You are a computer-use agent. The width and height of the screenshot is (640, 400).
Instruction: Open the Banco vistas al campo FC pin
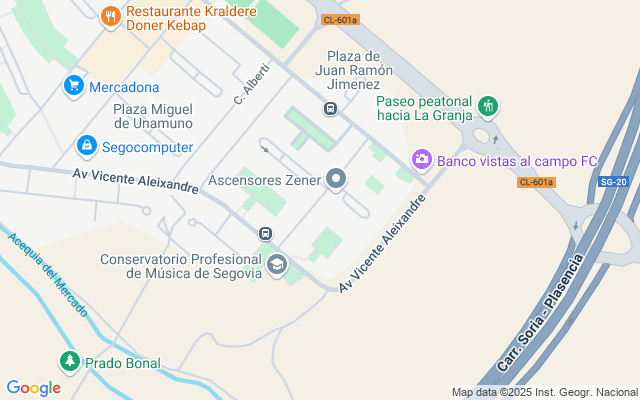point(422,160)
